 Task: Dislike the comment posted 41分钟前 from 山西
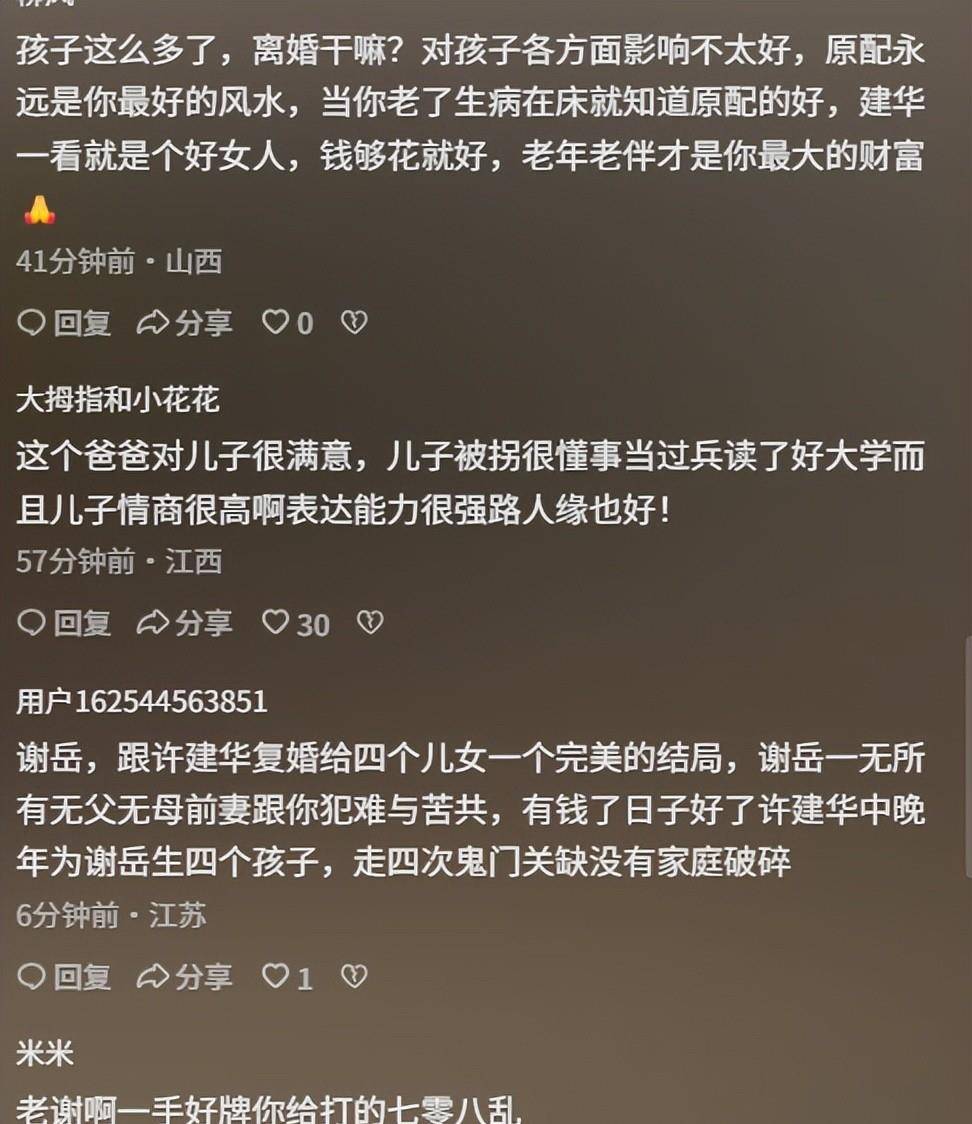(x=354, y=322)
